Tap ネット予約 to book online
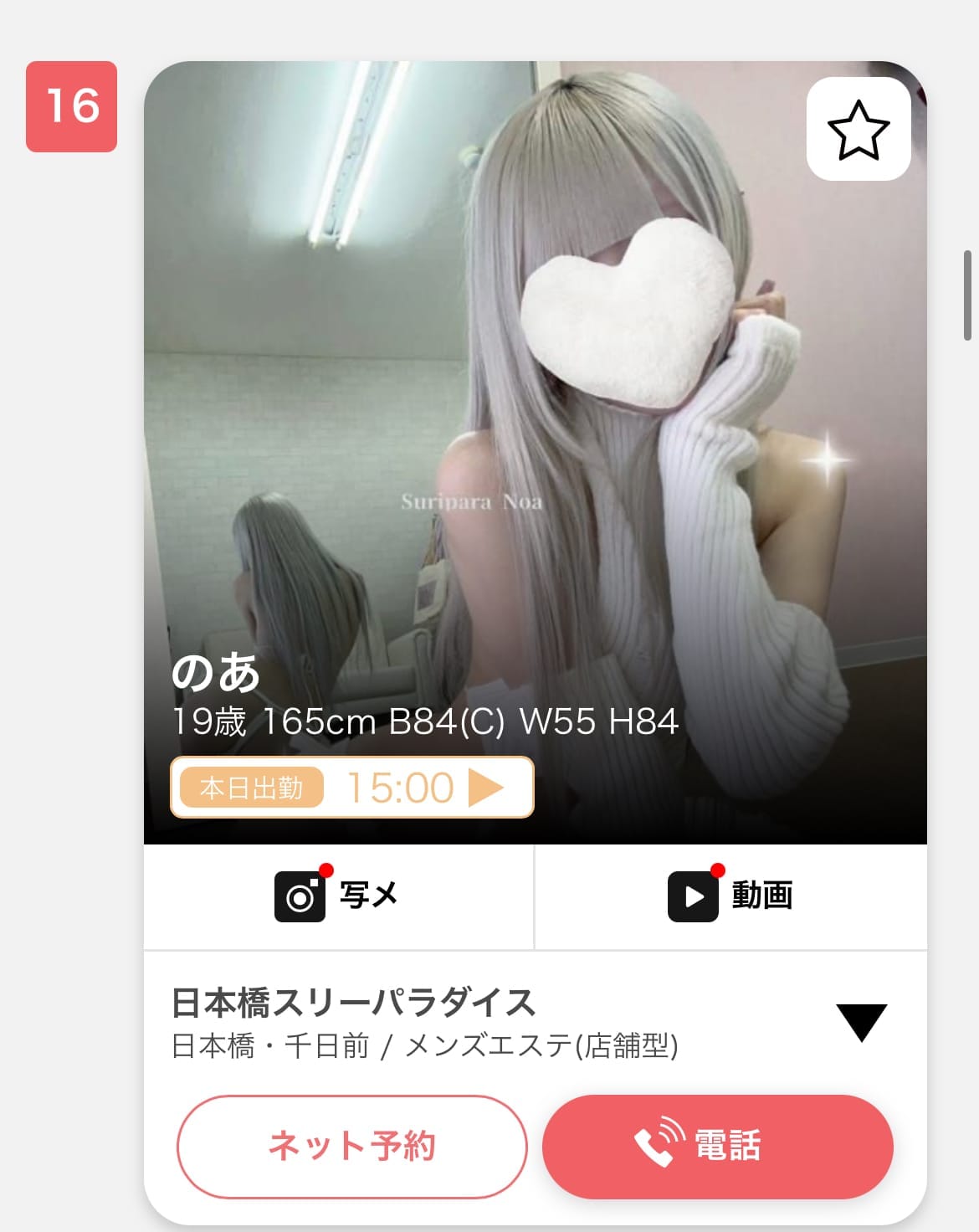The image size is (979, 1232). [351, 1146]
